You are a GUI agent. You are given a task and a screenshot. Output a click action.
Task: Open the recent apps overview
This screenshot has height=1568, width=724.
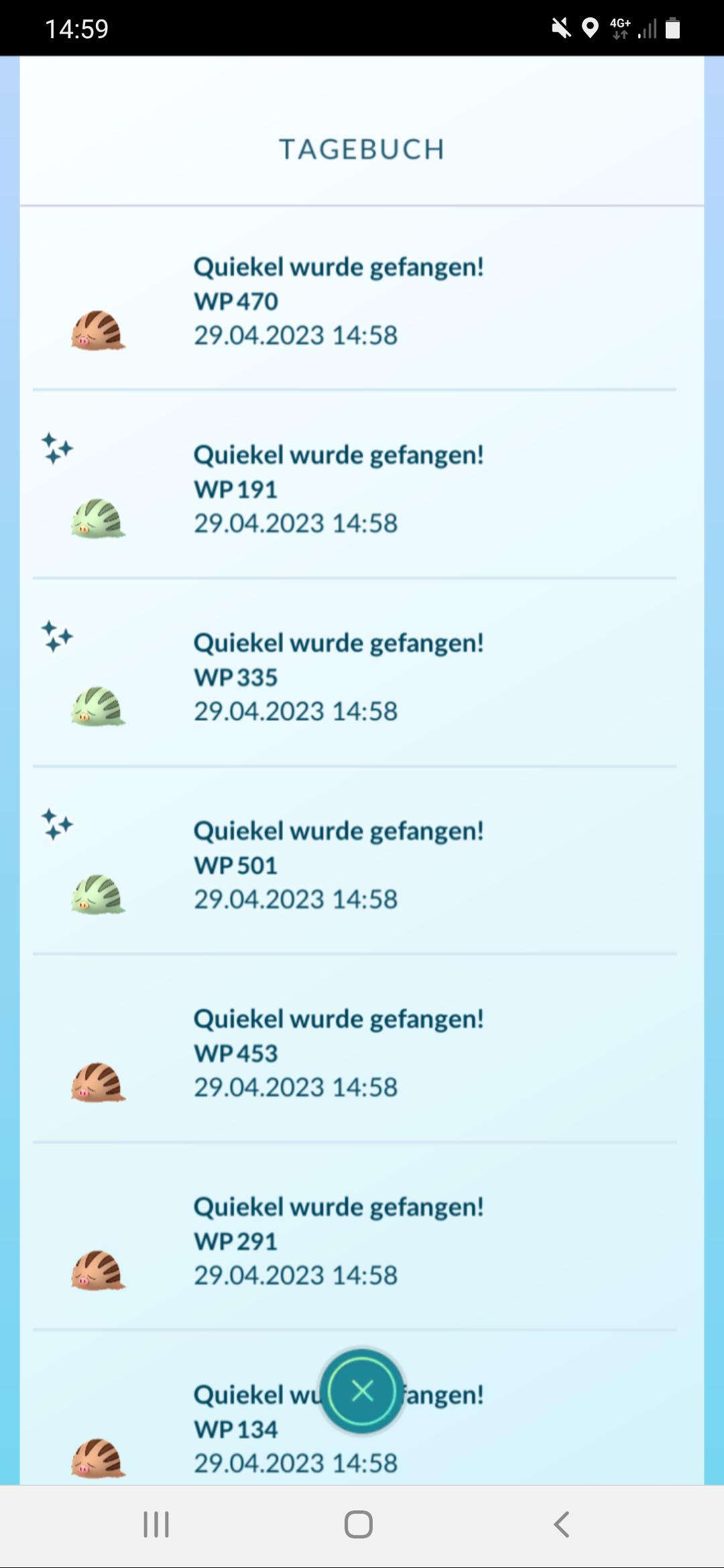pos(156,1524)
